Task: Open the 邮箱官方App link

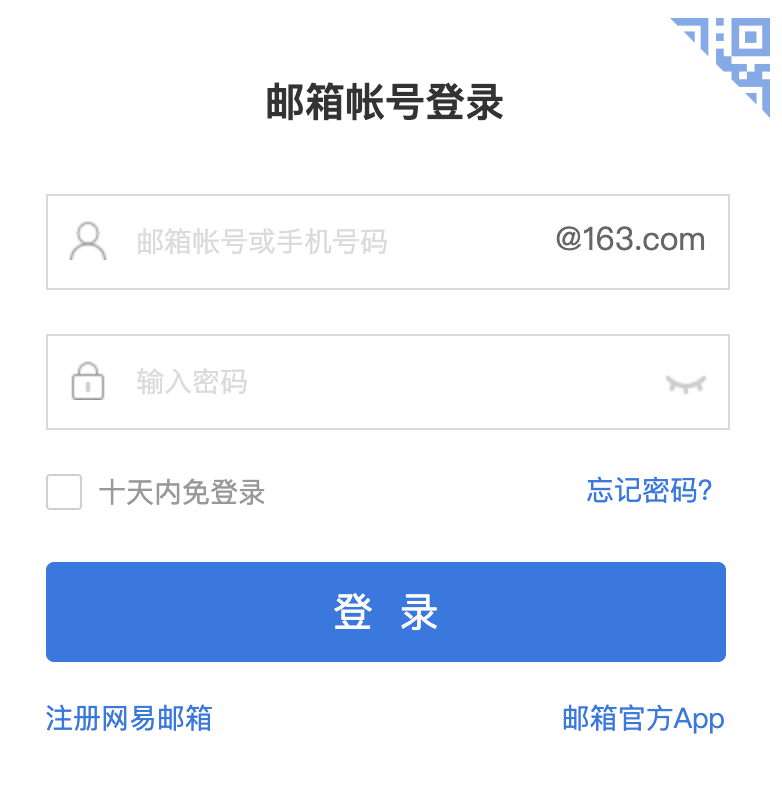Action: point(643,718)
